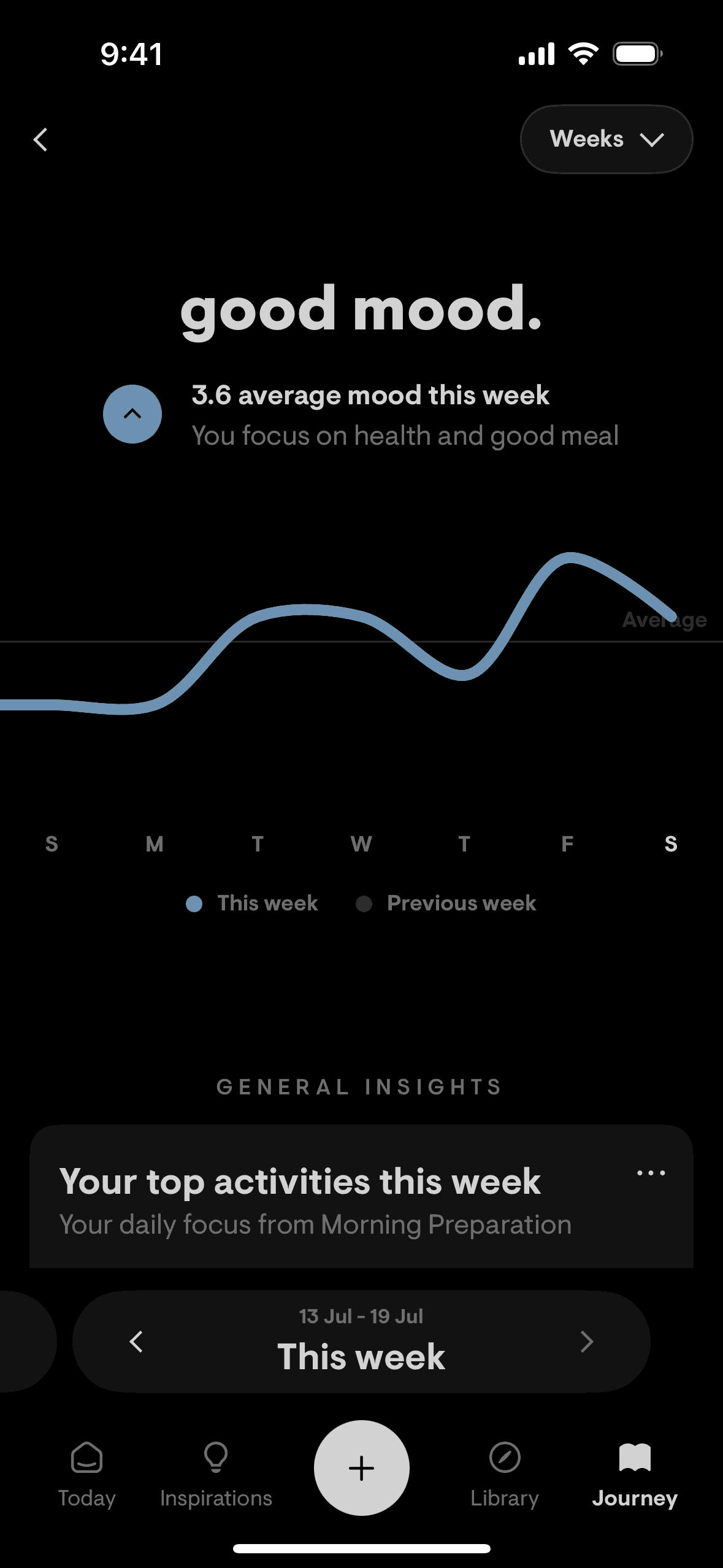Image resolution: width=723 pixels, height=1568 pixels.
Task: Open the Inspirations tab
Action: click(x=216, y=1474)
